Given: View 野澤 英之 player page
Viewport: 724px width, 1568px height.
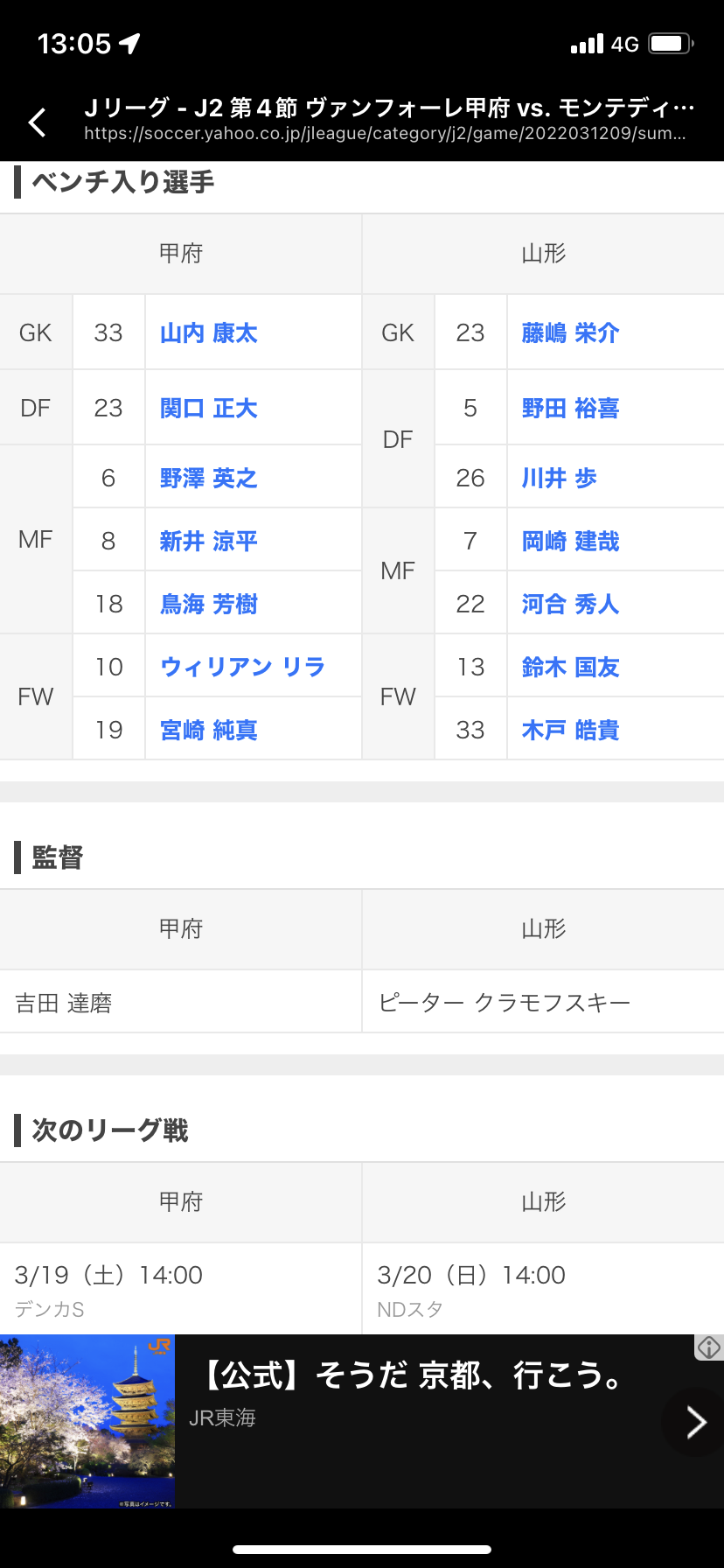Looking at the screenshot, I should pos(209,479).
